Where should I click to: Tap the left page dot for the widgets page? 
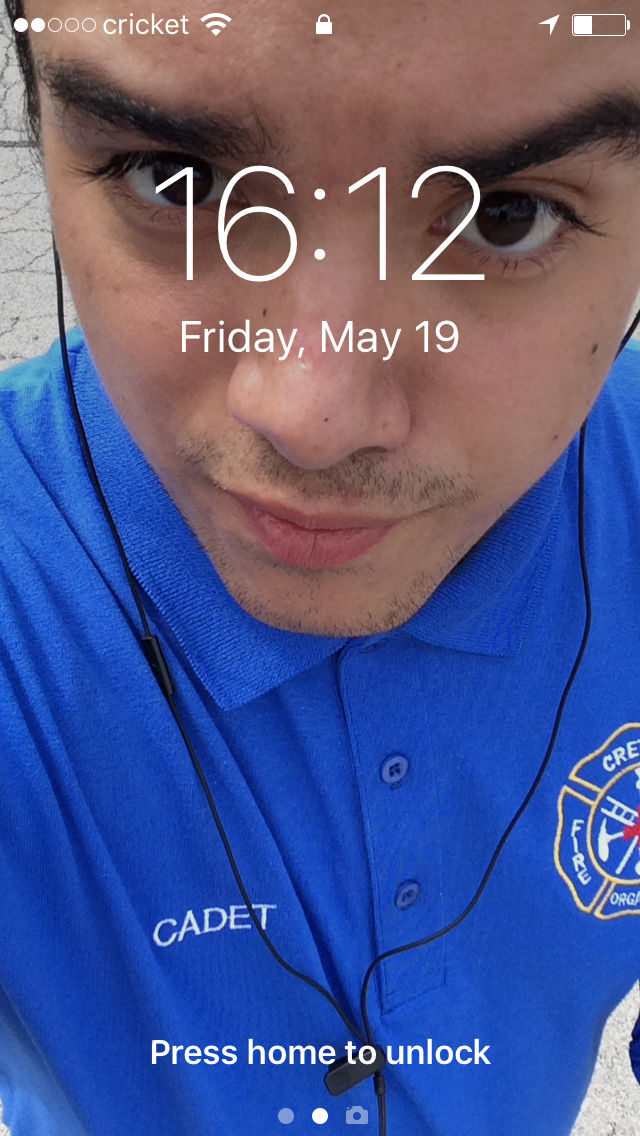[286, 1115]
